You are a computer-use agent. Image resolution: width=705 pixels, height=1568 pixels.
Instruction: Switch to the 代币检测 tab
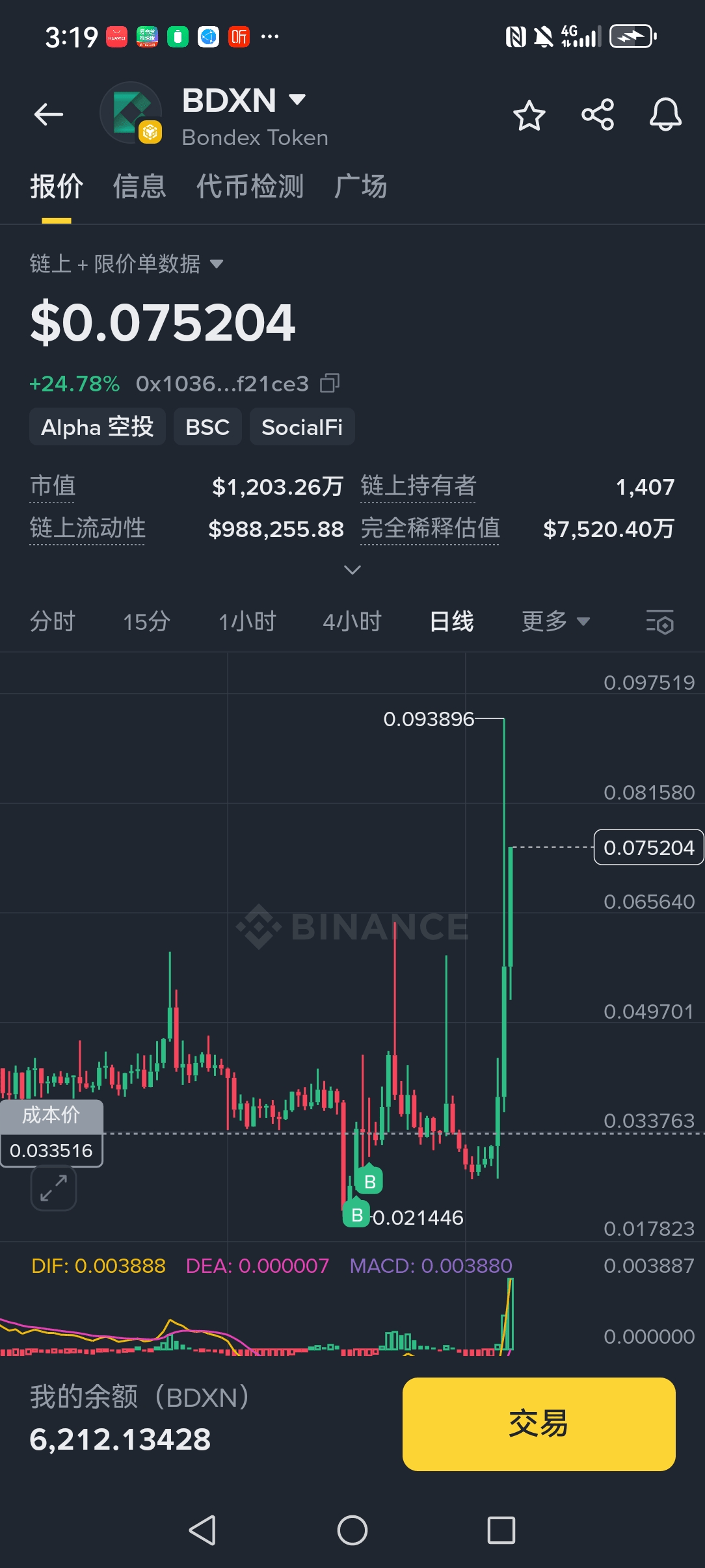(250, 187)
